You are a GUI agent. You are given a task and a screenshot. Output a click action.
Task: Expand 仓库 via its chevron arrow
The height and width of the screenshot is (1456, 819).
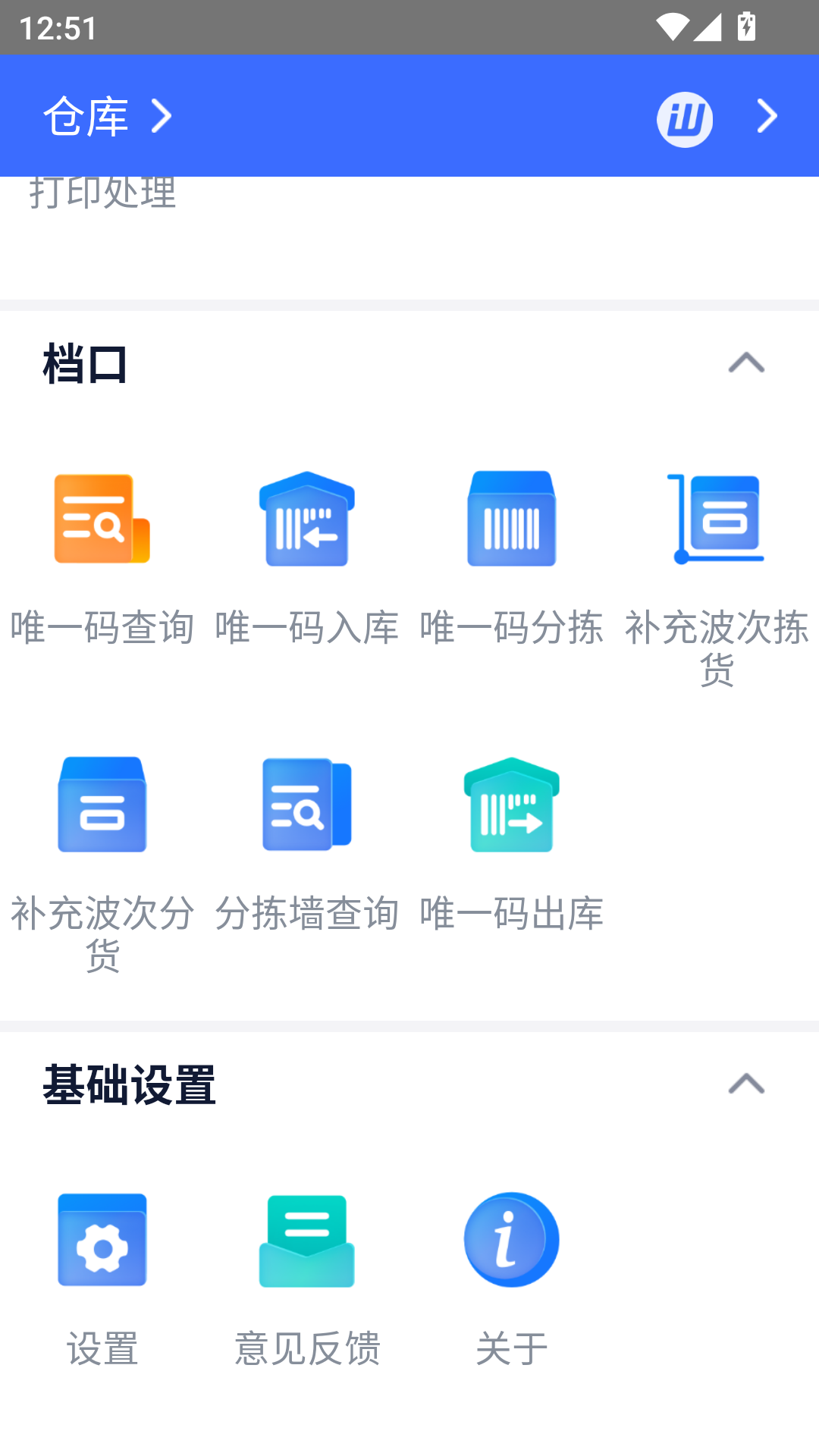click(161, 115)
